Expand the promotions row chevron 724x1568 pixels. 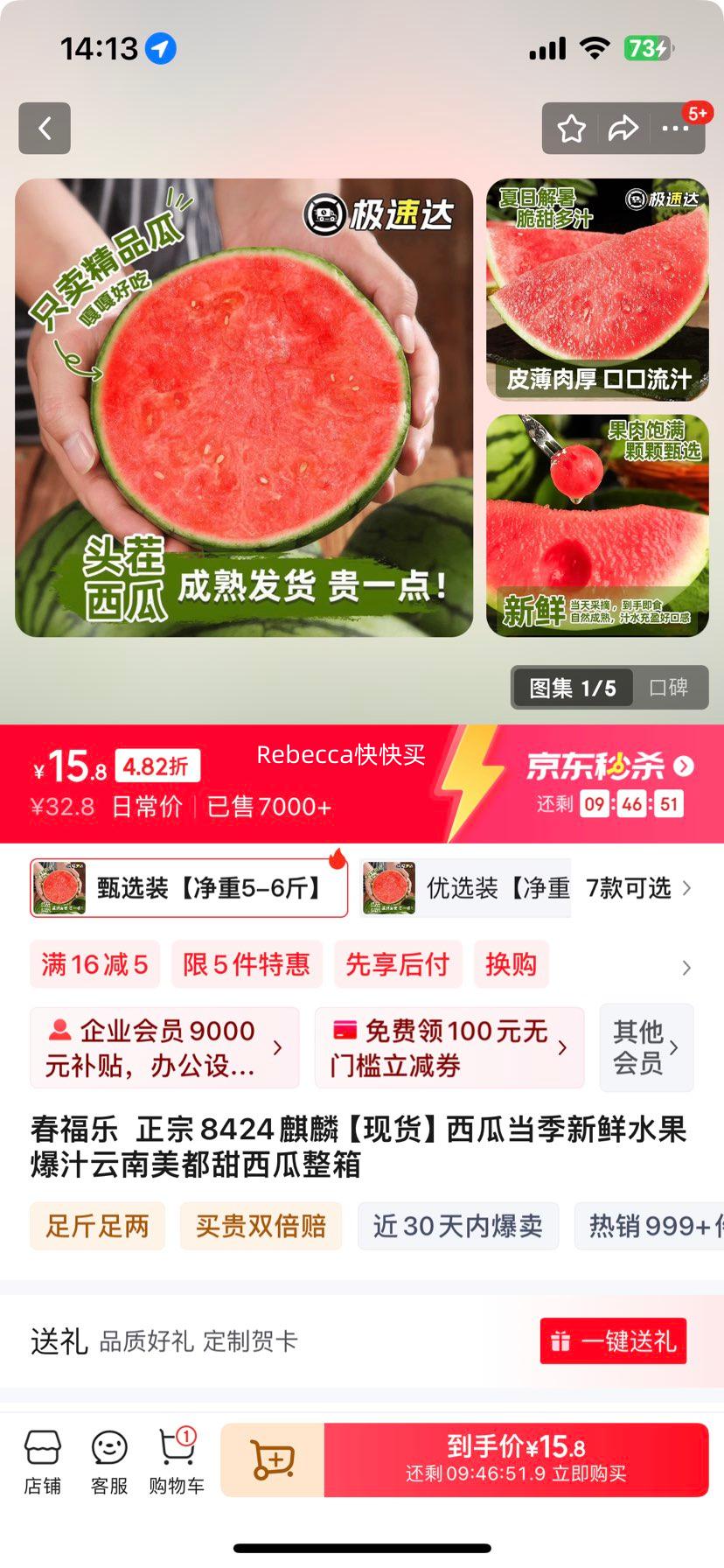686,969
